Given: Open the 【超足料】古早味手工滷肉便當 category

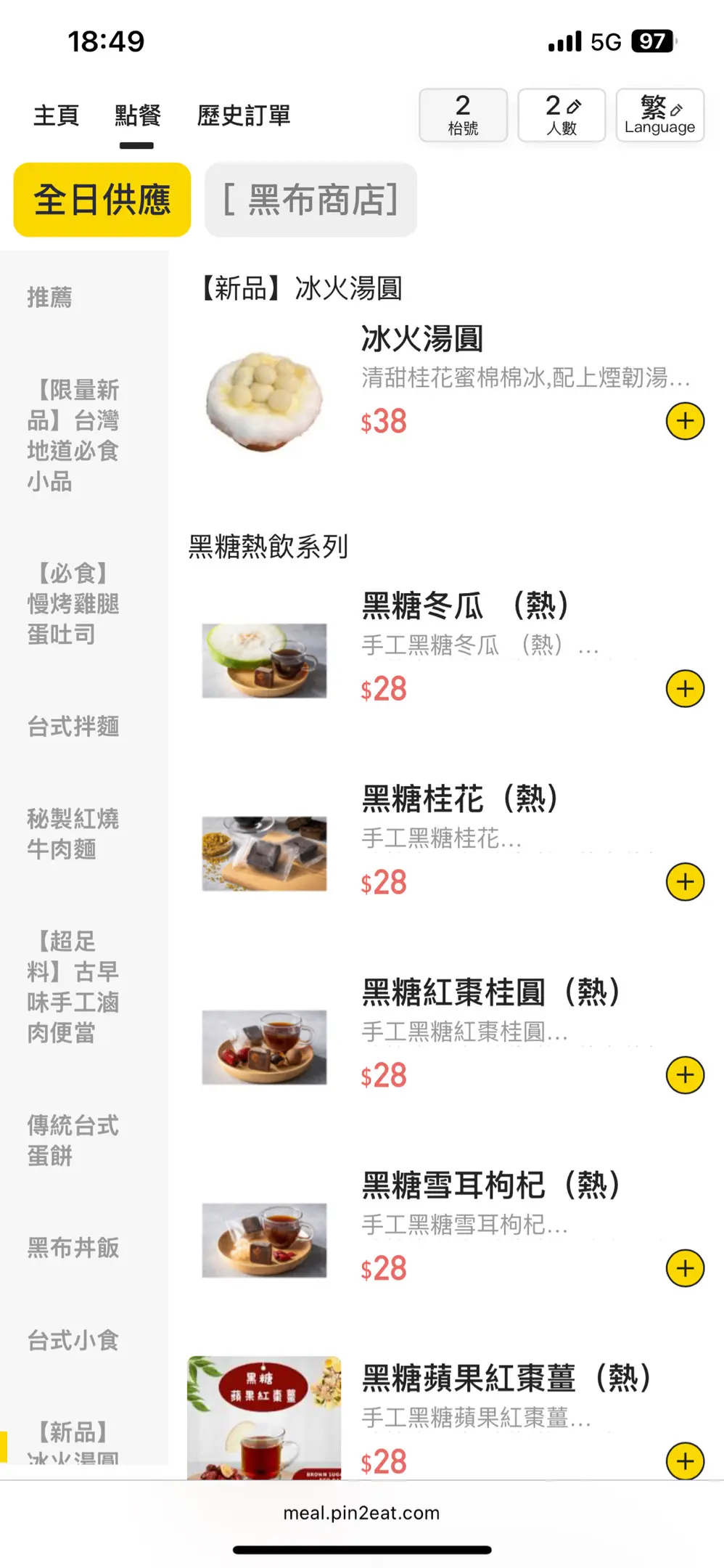Looking at the screenshot, I should (73, 987).
